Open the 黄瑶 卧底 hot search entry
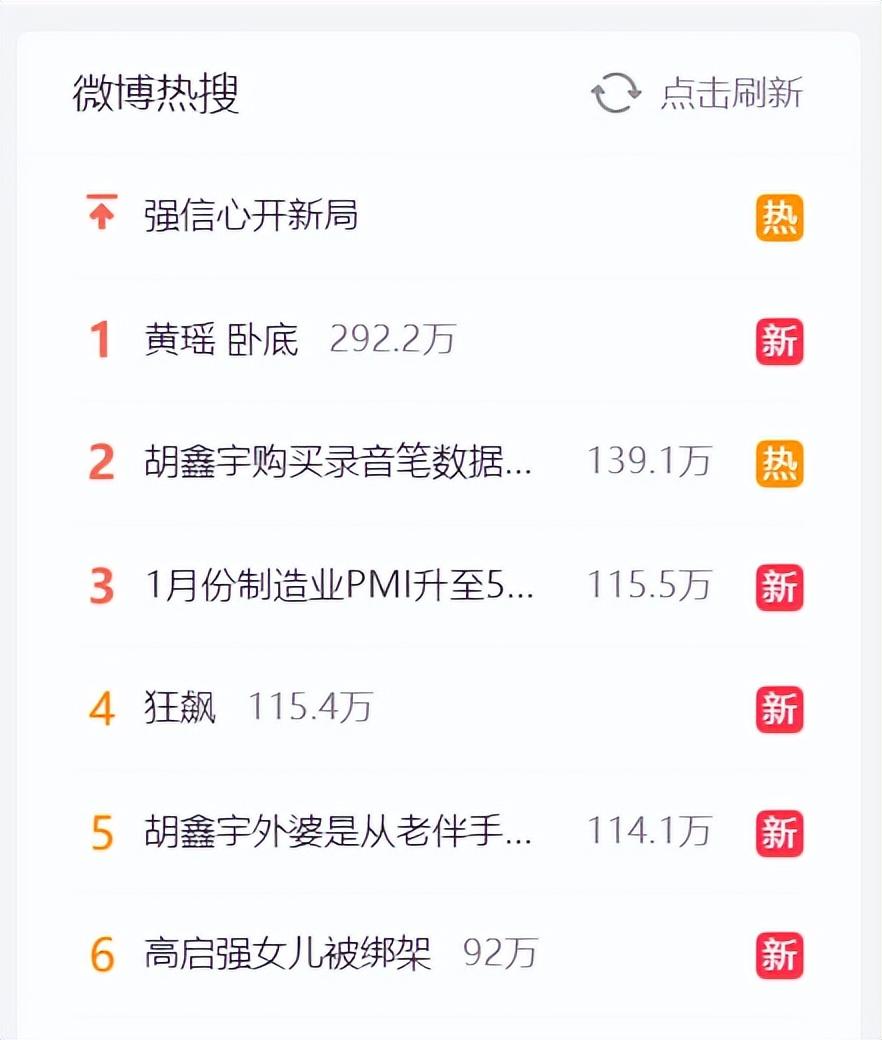This screenshot has width=882, height=1040. pyautogui.click(x=220, y=340)
